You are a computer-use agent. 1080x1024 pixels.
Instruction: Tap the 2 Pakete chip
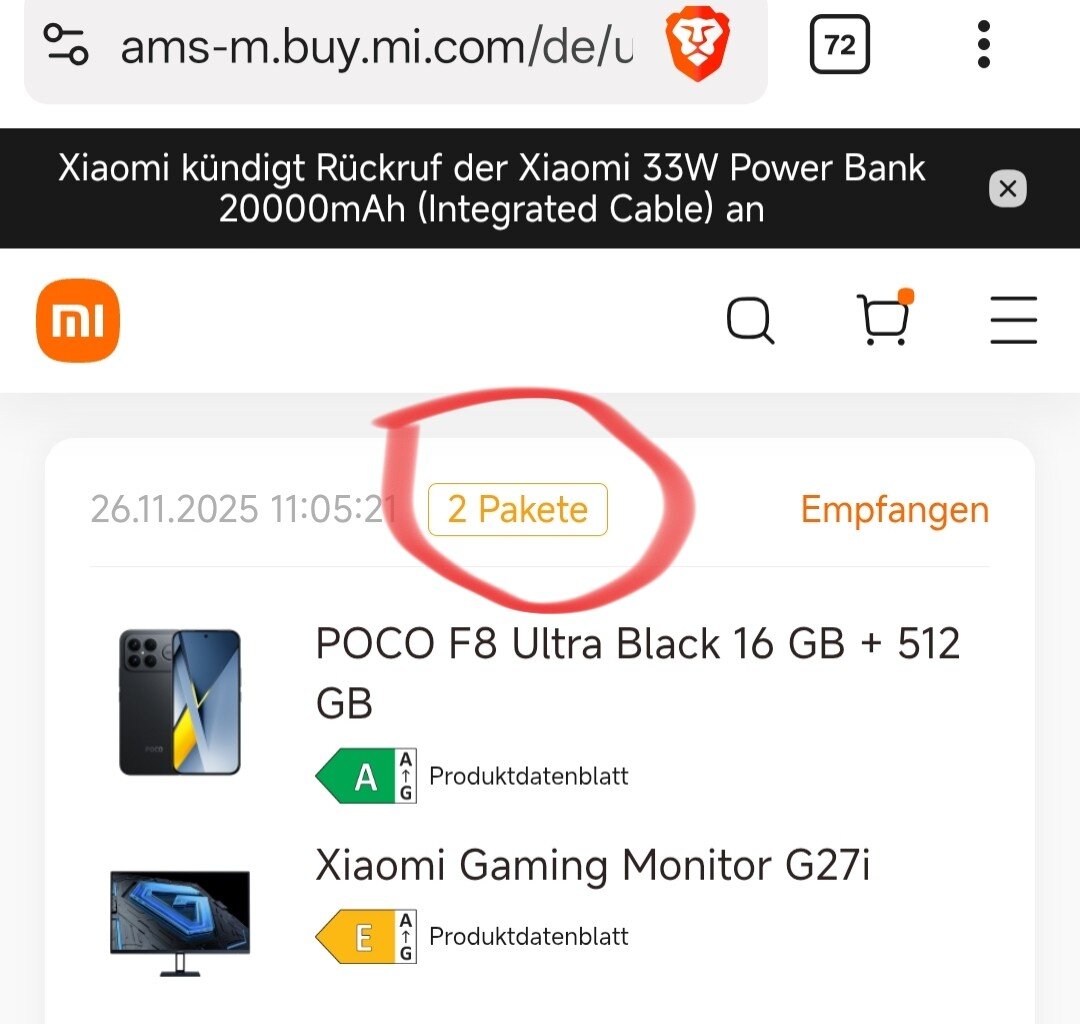(x=517, y=510)
